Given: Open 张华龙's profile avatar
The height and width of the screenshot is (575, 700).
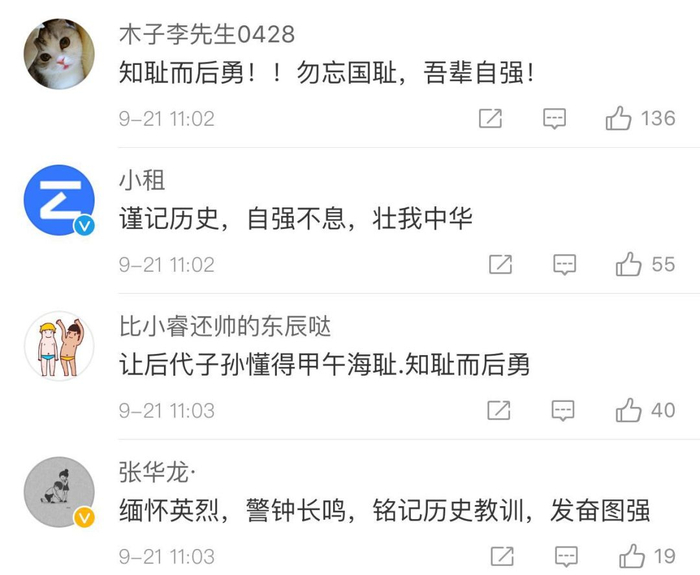Looking at the screenshot, I should click(59, 492).
